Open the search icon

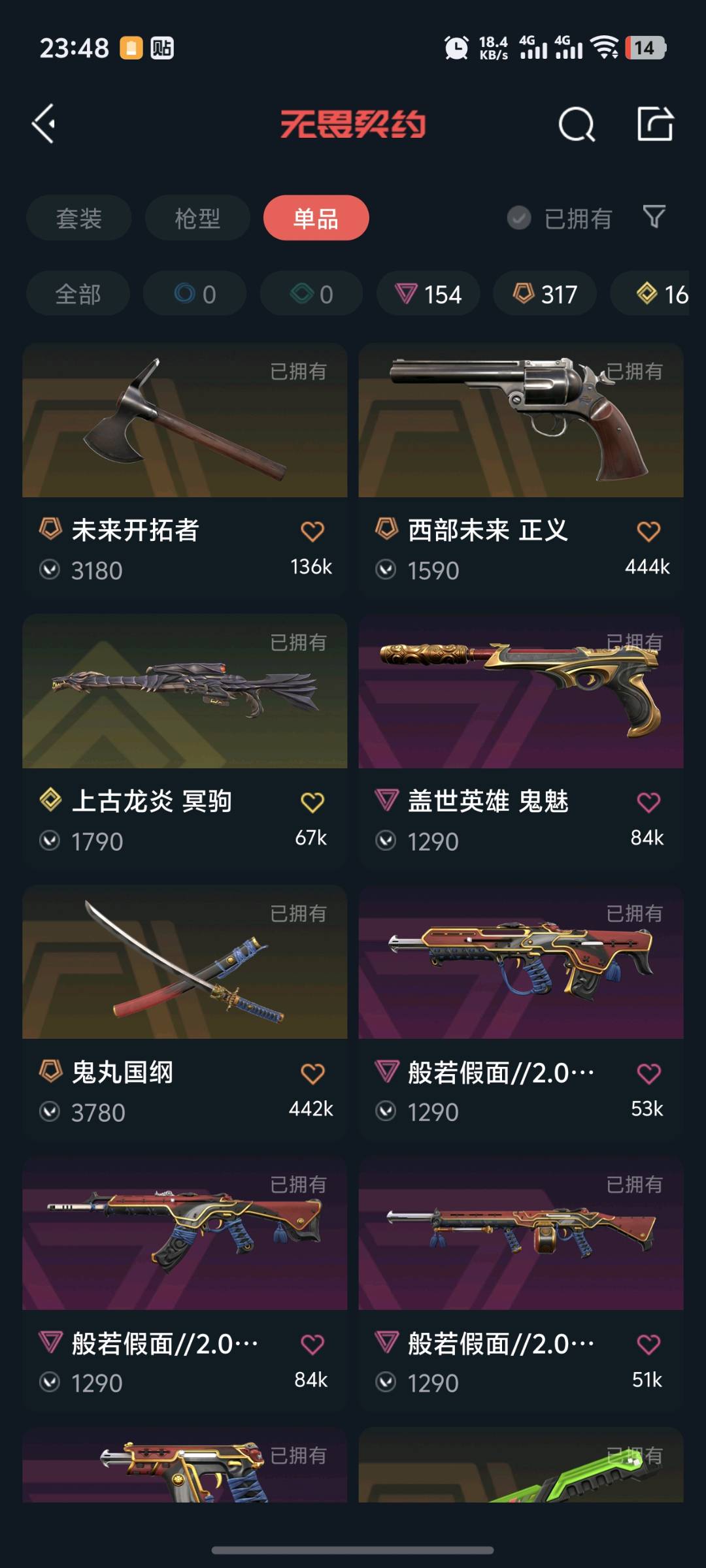click(577, 124)
